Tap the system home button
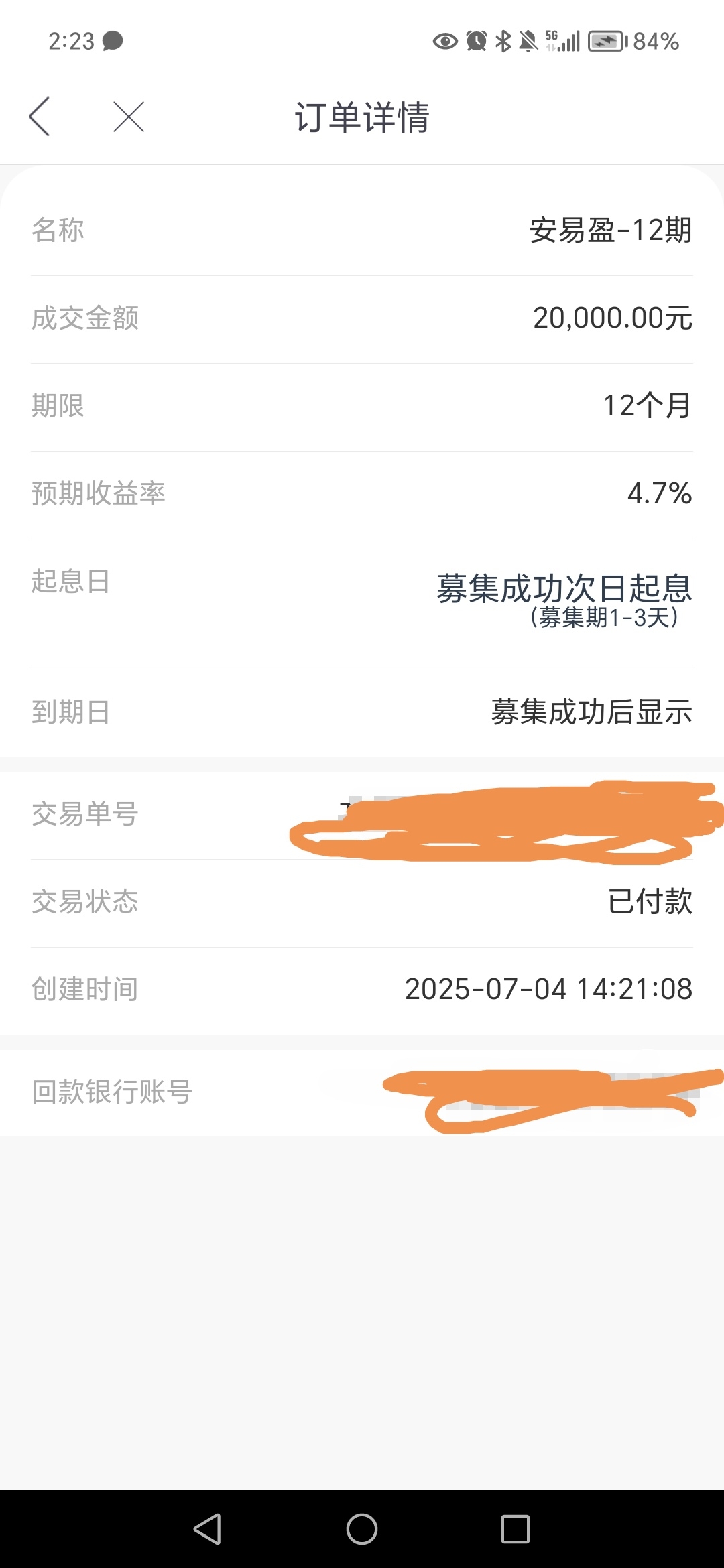 [x=362, y=1529]
